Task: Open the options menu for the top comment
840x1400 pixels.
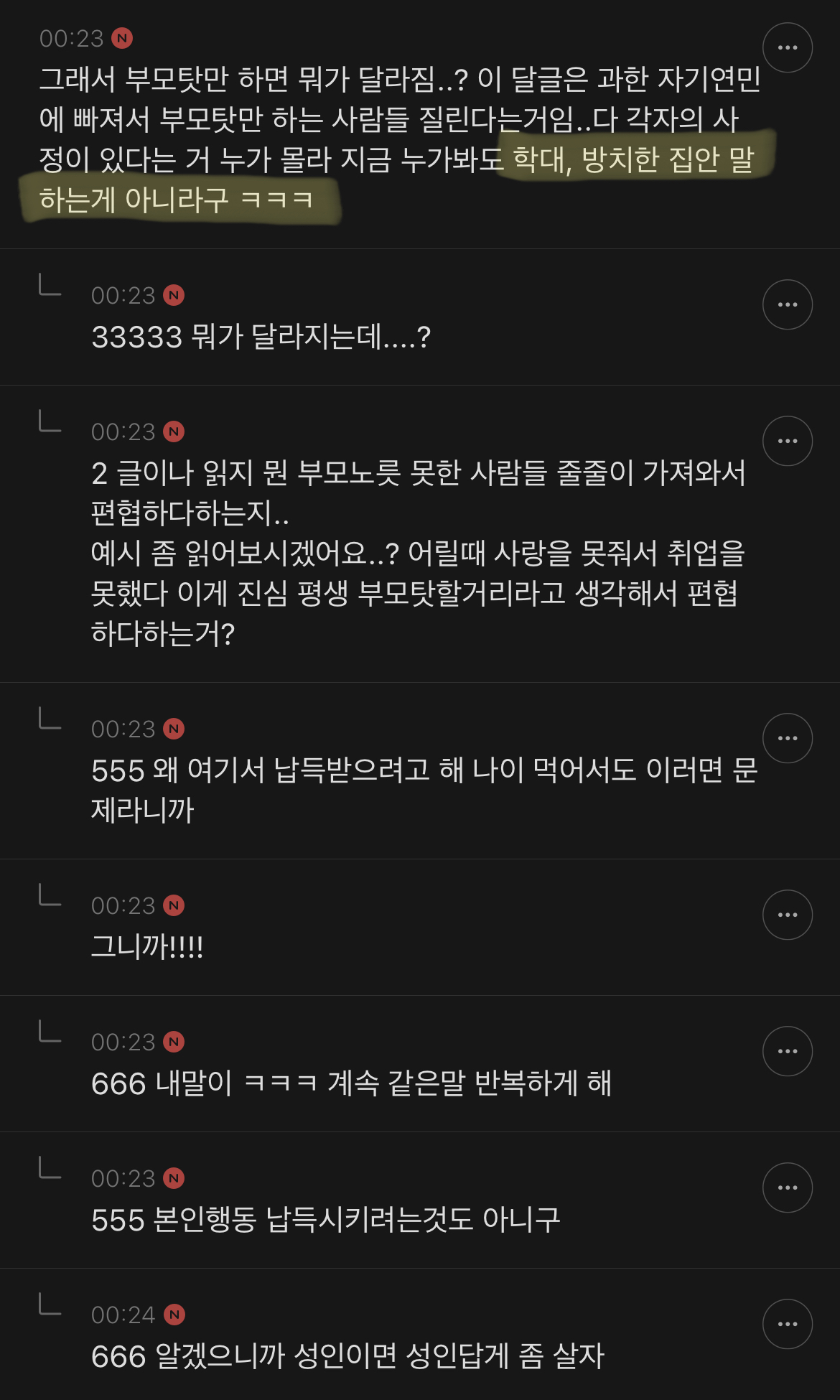Action: 788,46
